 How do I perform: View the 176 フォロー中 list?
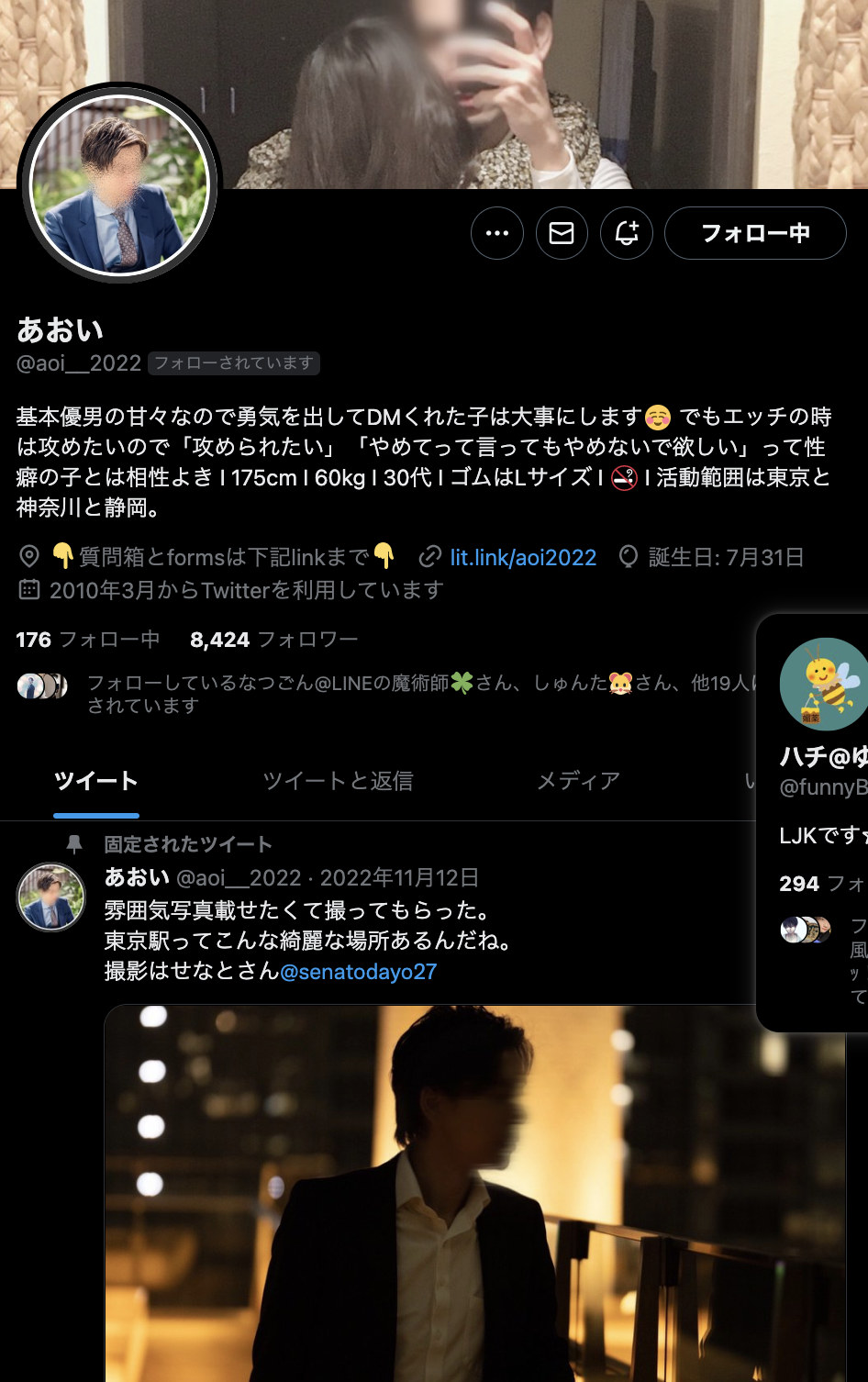tap(88, 640)
